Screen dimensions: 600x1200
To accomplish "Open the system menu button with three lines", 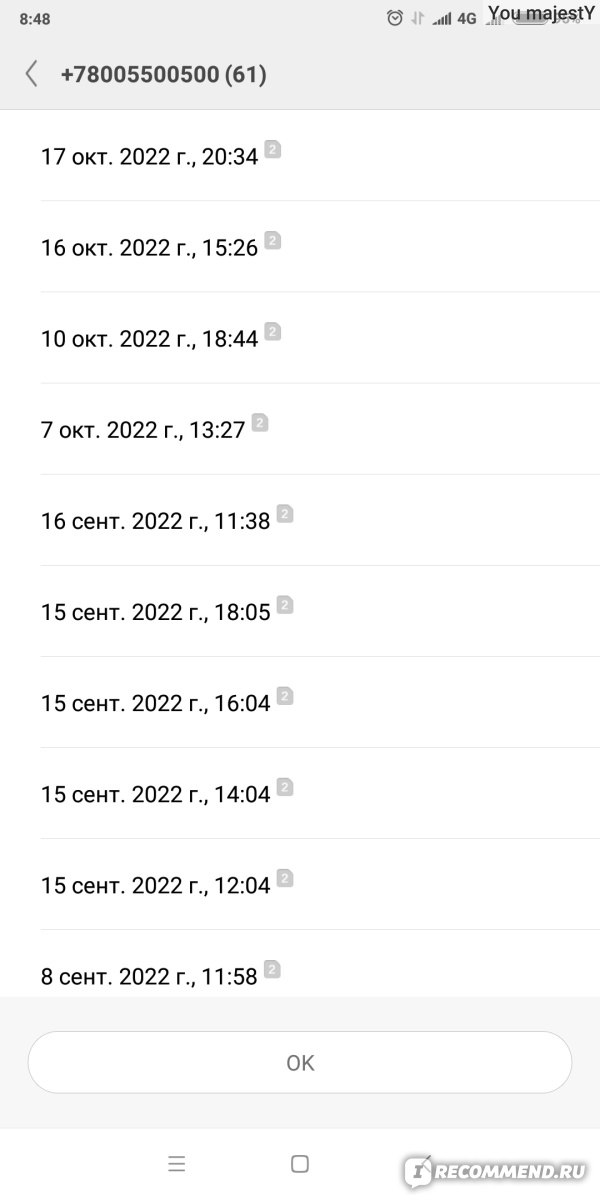I will click(x=177, y=1163).
